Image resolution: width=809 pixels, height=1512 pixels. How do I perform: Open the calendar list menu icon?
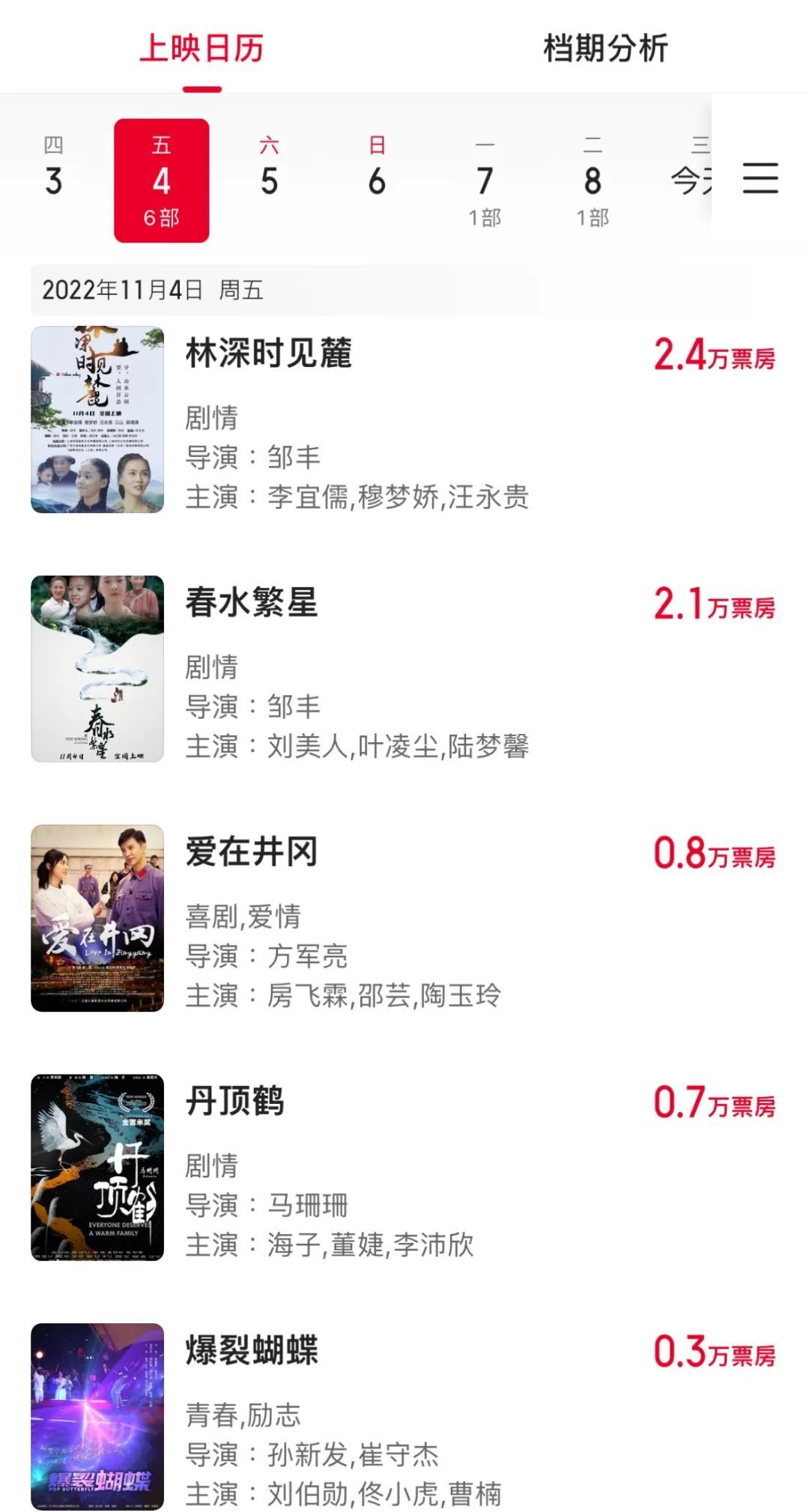[x=760, y=179]
